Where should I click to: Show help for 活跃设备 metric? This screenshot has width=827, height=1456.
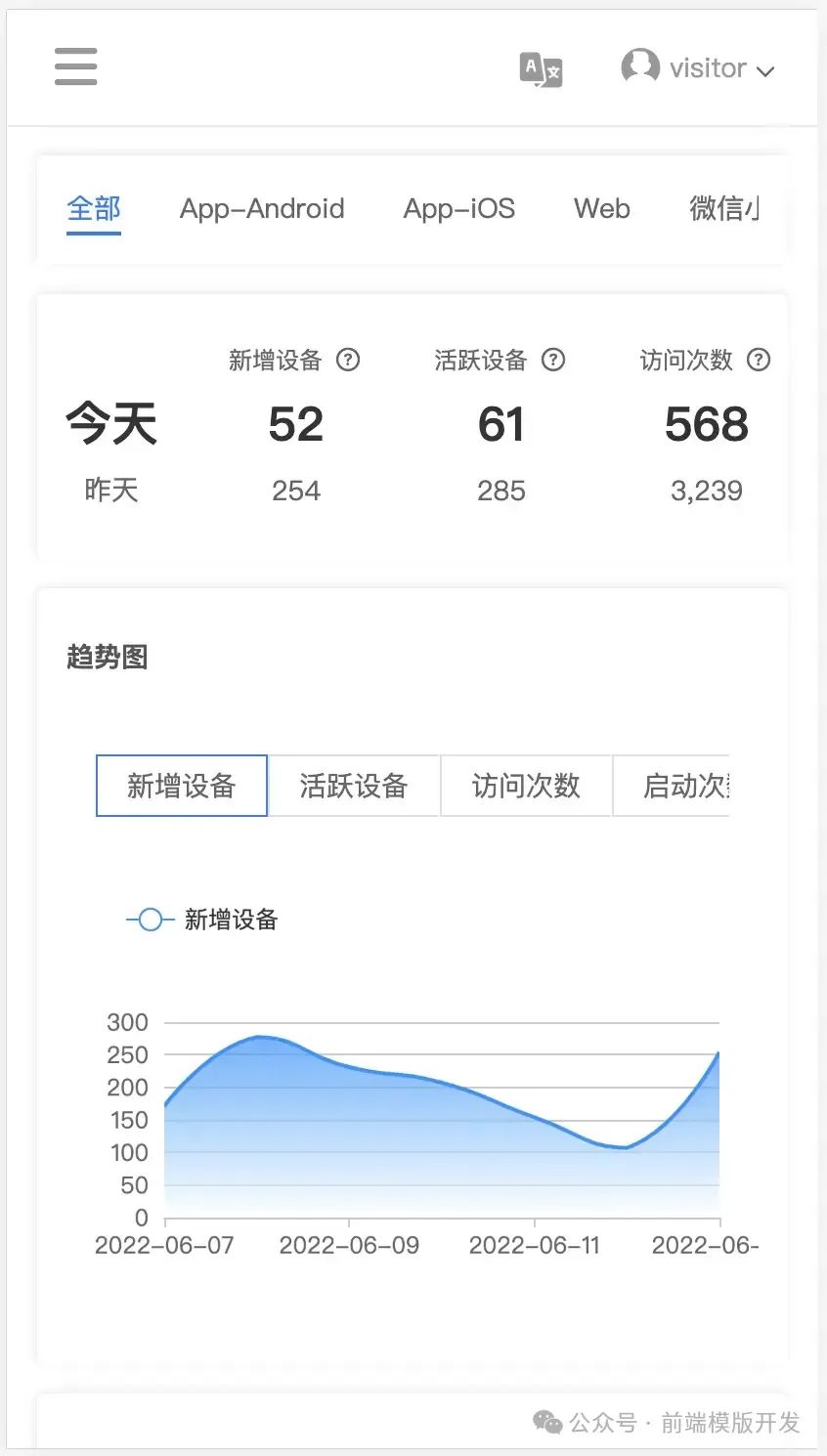click(x=553, y=360)
